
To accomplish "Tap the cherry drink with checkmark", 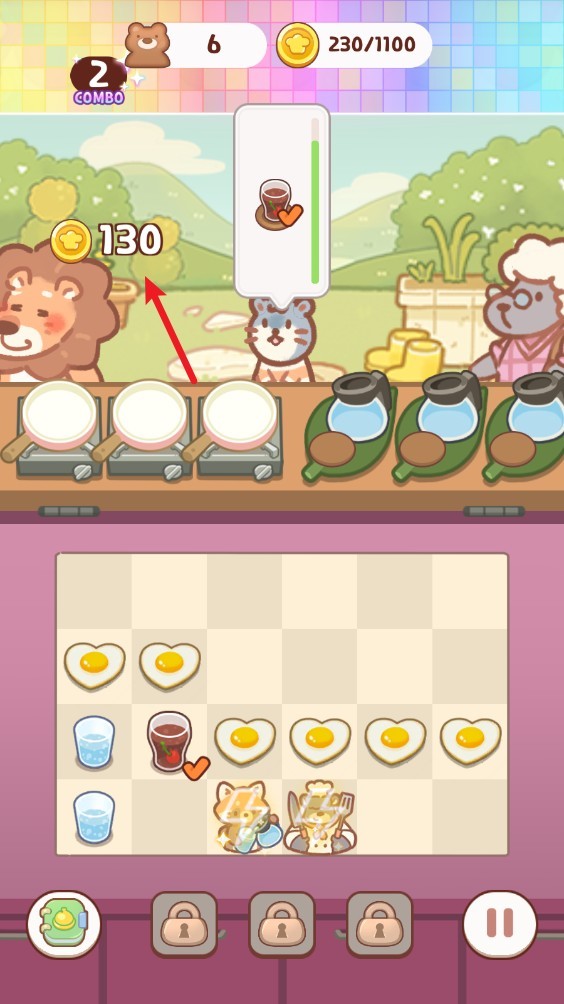I will click(x=170, y=741).
